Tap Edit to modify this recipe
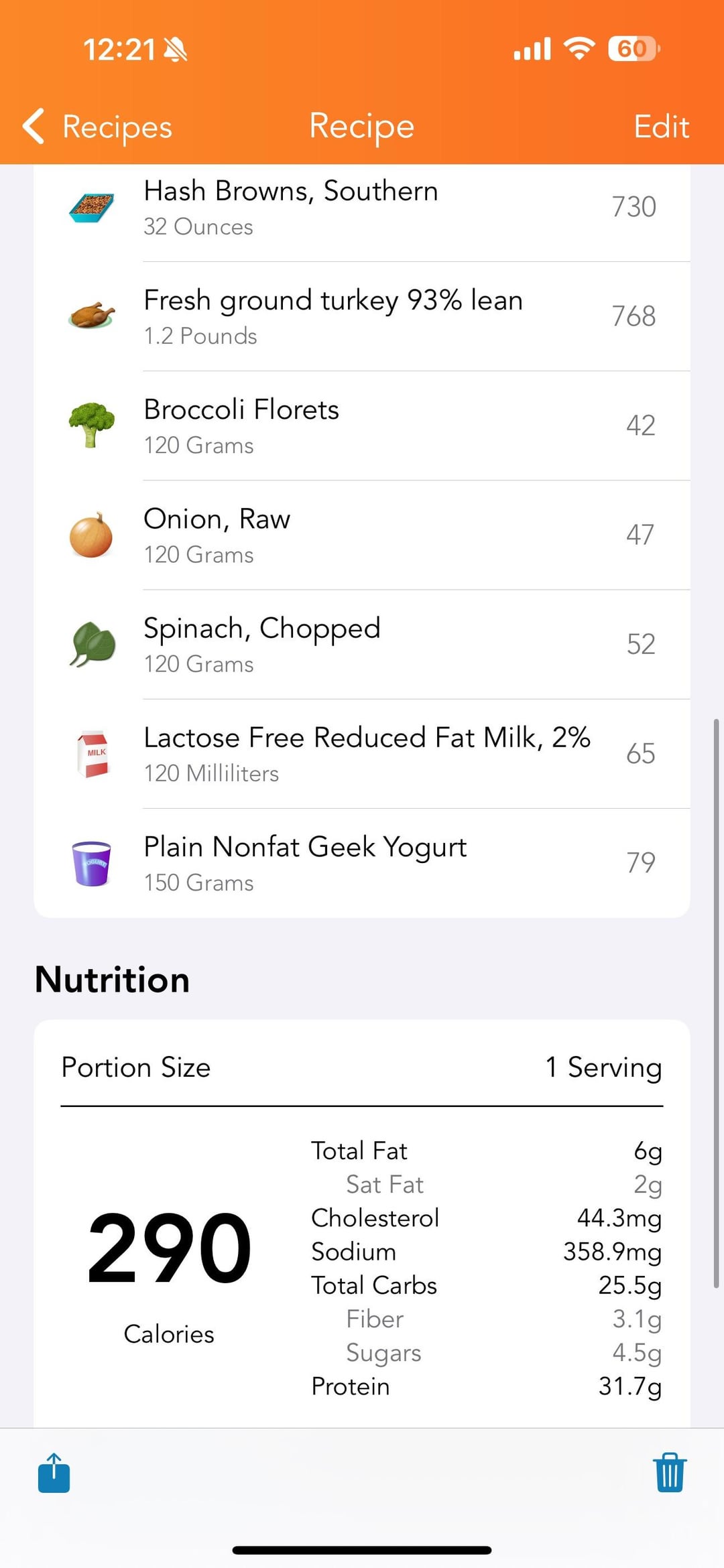724x1568 pixels. (661, 127)
